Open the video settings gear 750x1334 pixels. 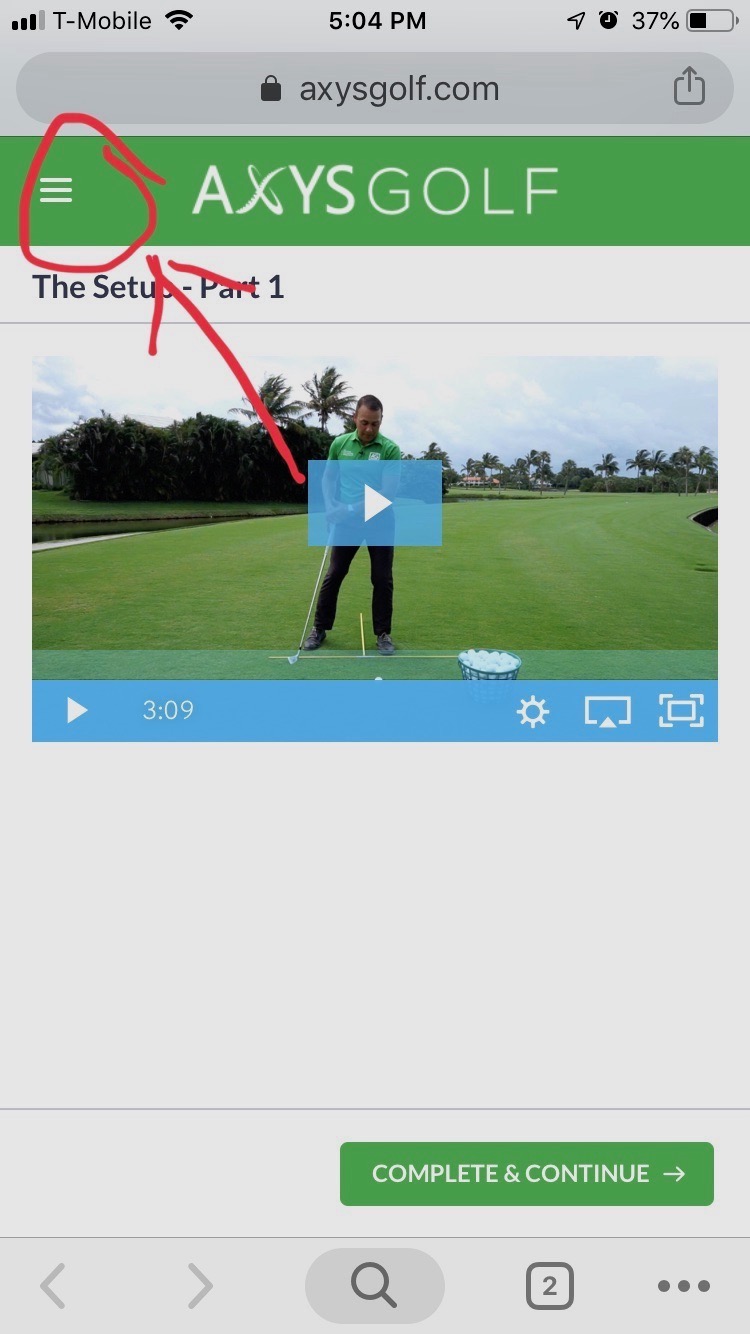(x=533, y=711)
